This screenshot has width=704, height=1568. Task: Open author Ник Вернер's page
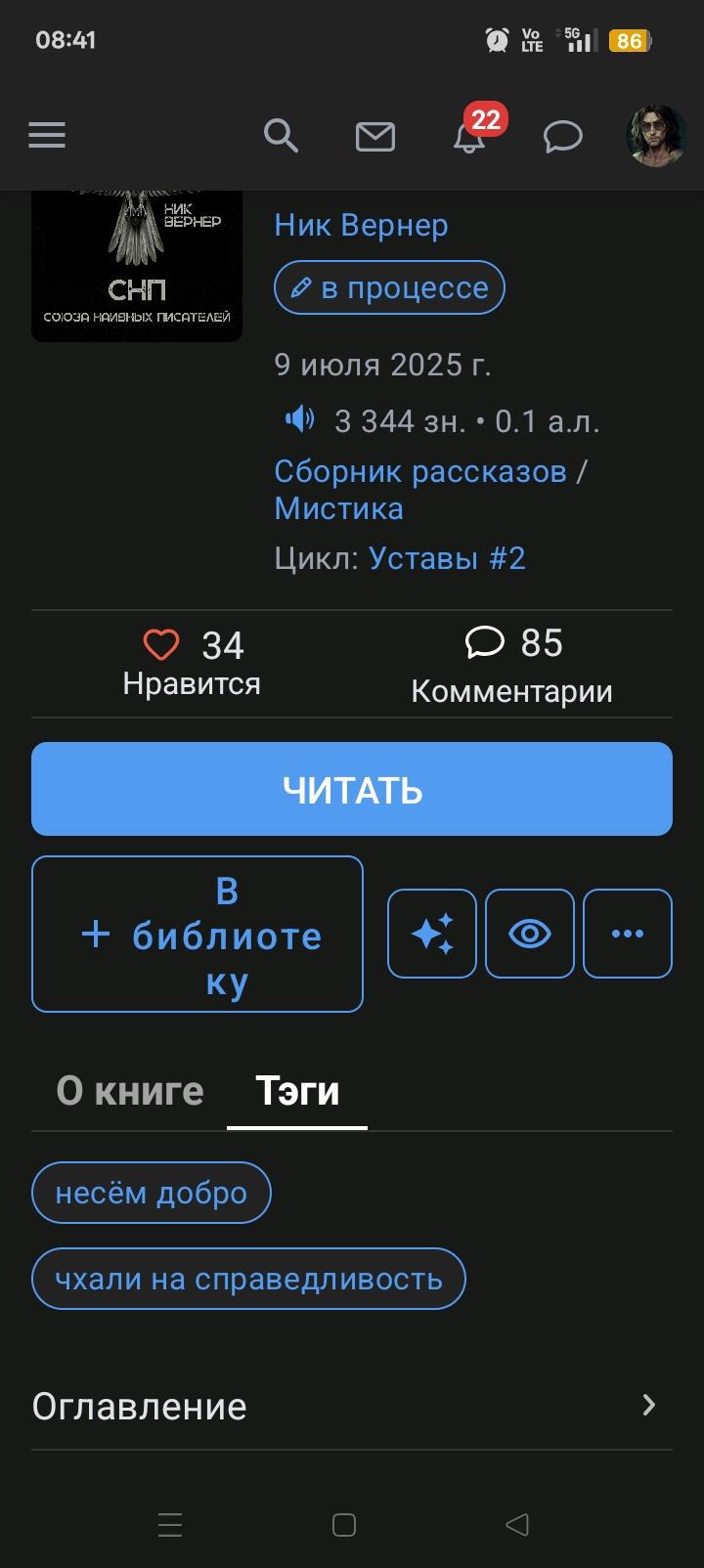(x=361, y=225)
